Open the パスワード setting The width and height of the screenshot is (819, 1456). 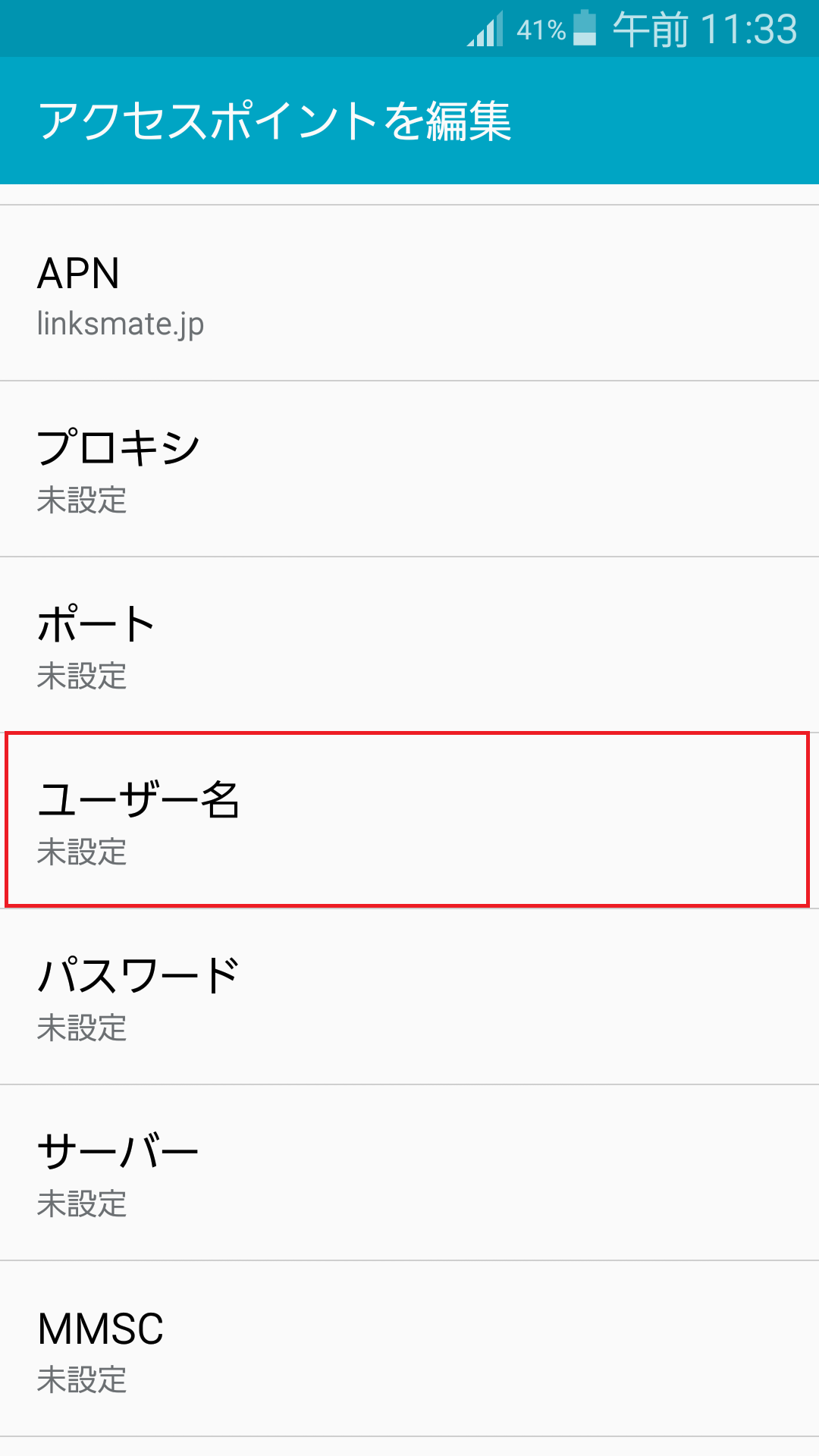tap(409, 997)
